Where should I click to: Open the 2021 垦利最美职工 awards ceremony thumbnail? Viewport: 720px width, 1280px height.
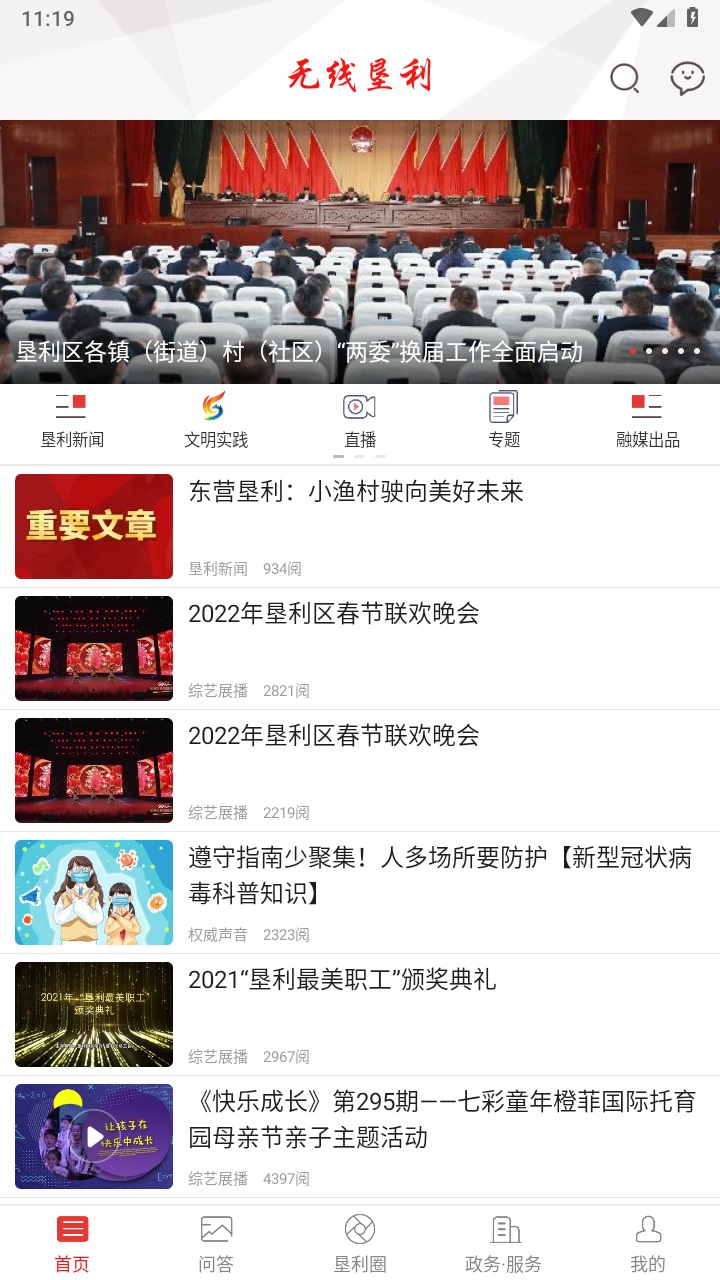click(93, 1014)
